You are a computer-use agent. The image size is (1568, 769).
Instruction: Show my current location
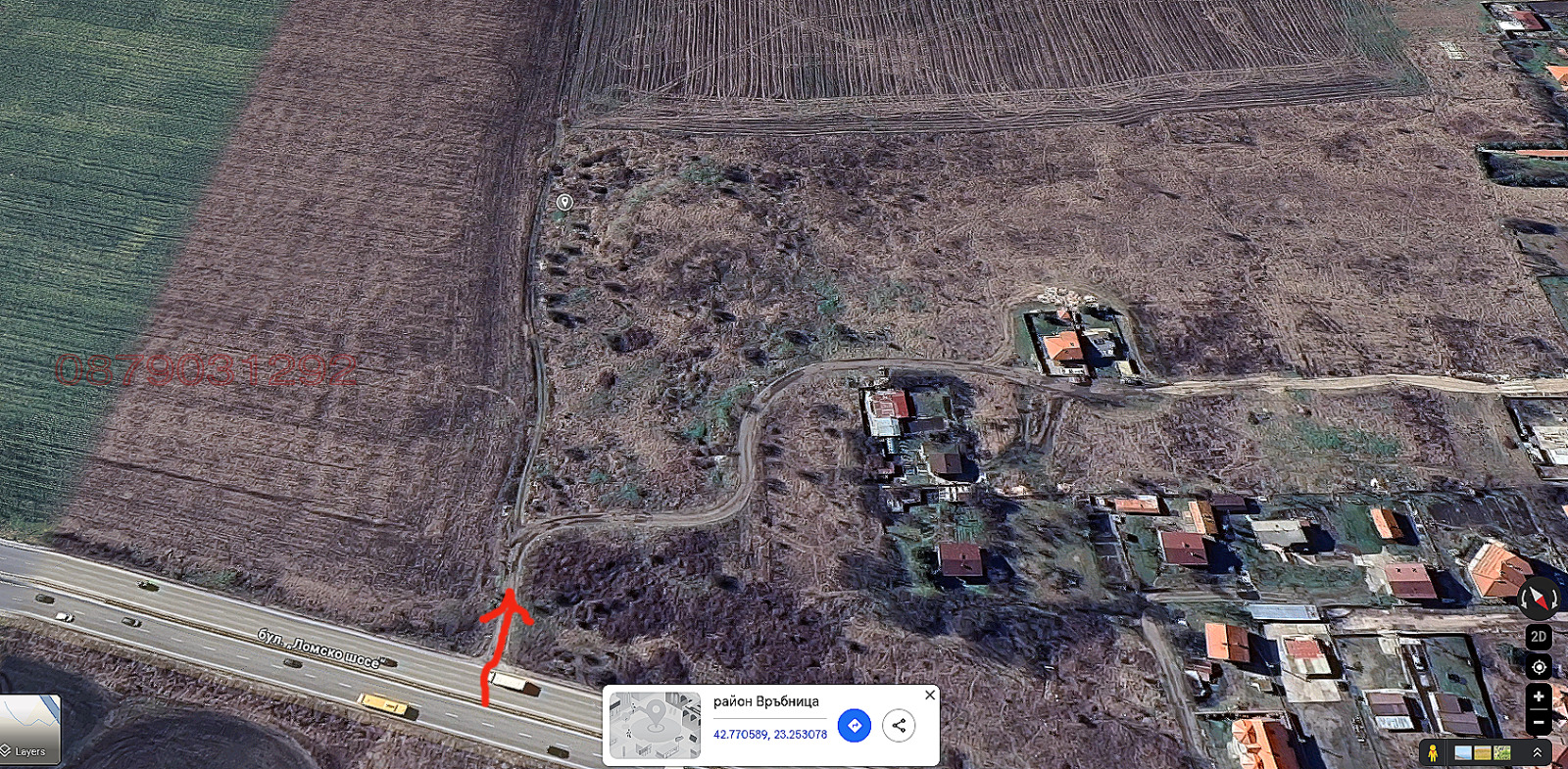(1539, 667)
